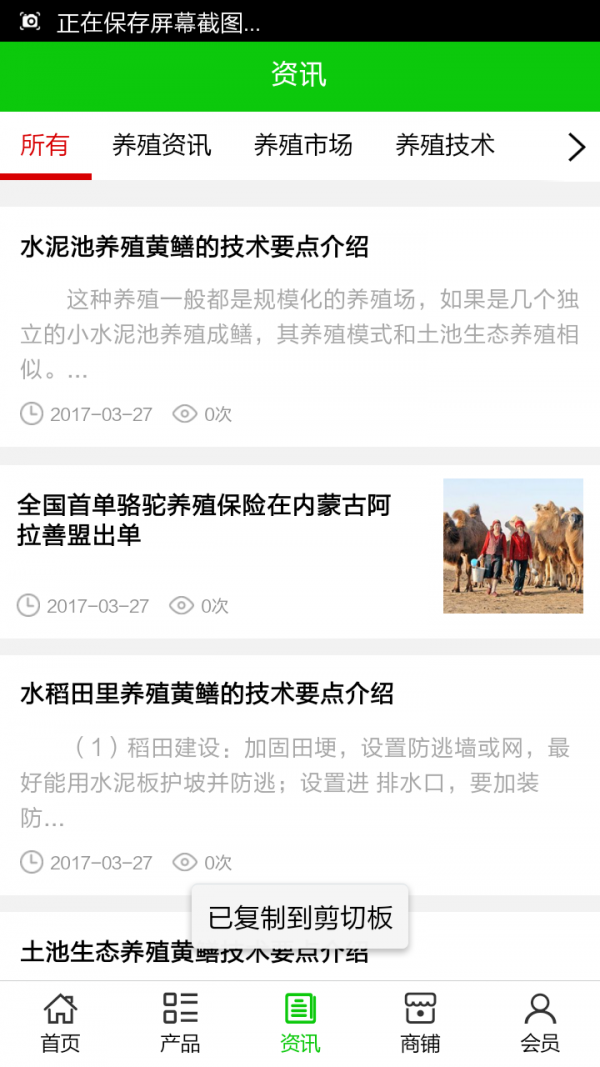Switch to the 所有 tab
The image size is (600, 1067).
[x=45, y=146]
